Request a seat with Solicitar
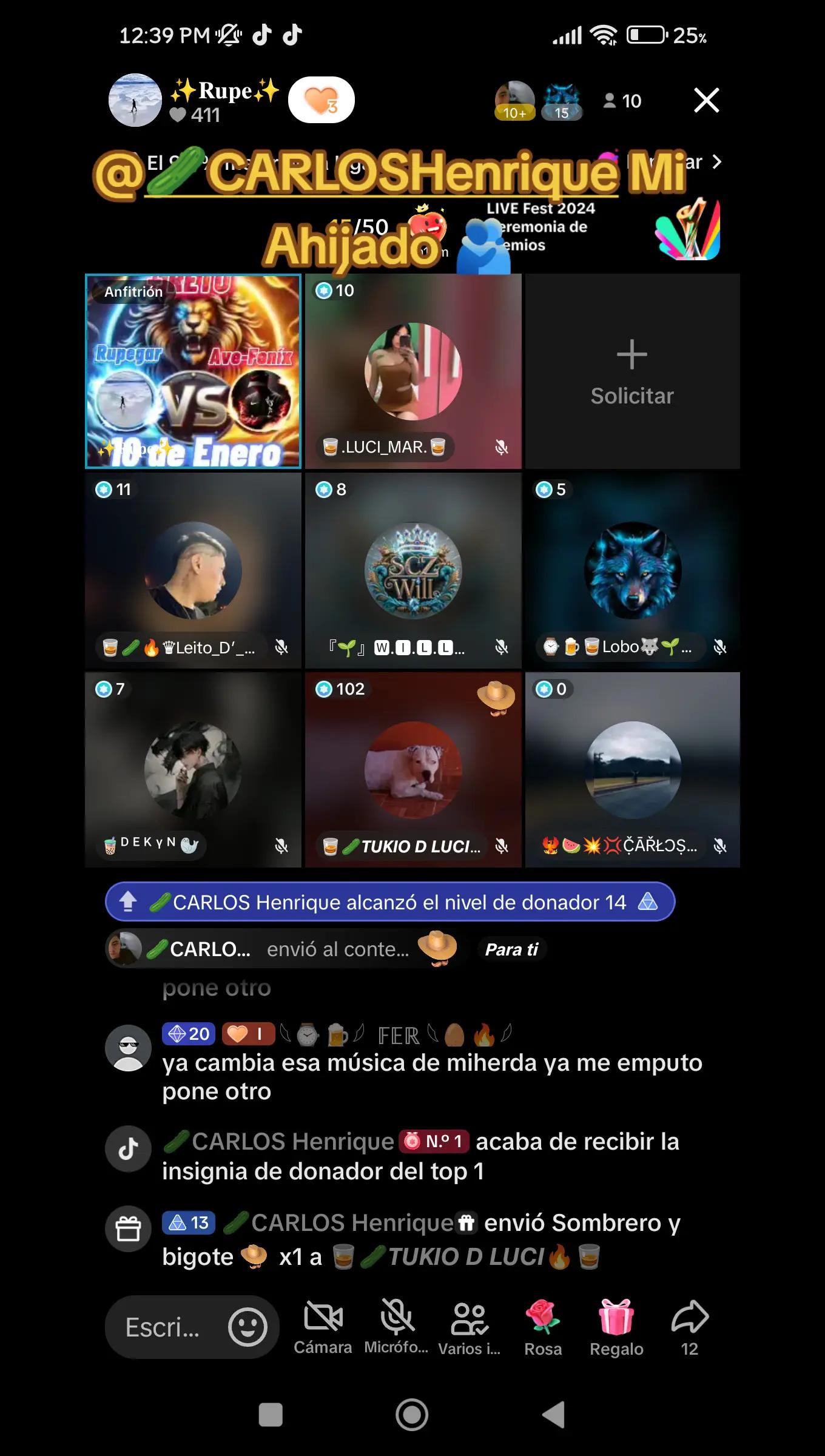The image size is (825, 1456). 632,371
